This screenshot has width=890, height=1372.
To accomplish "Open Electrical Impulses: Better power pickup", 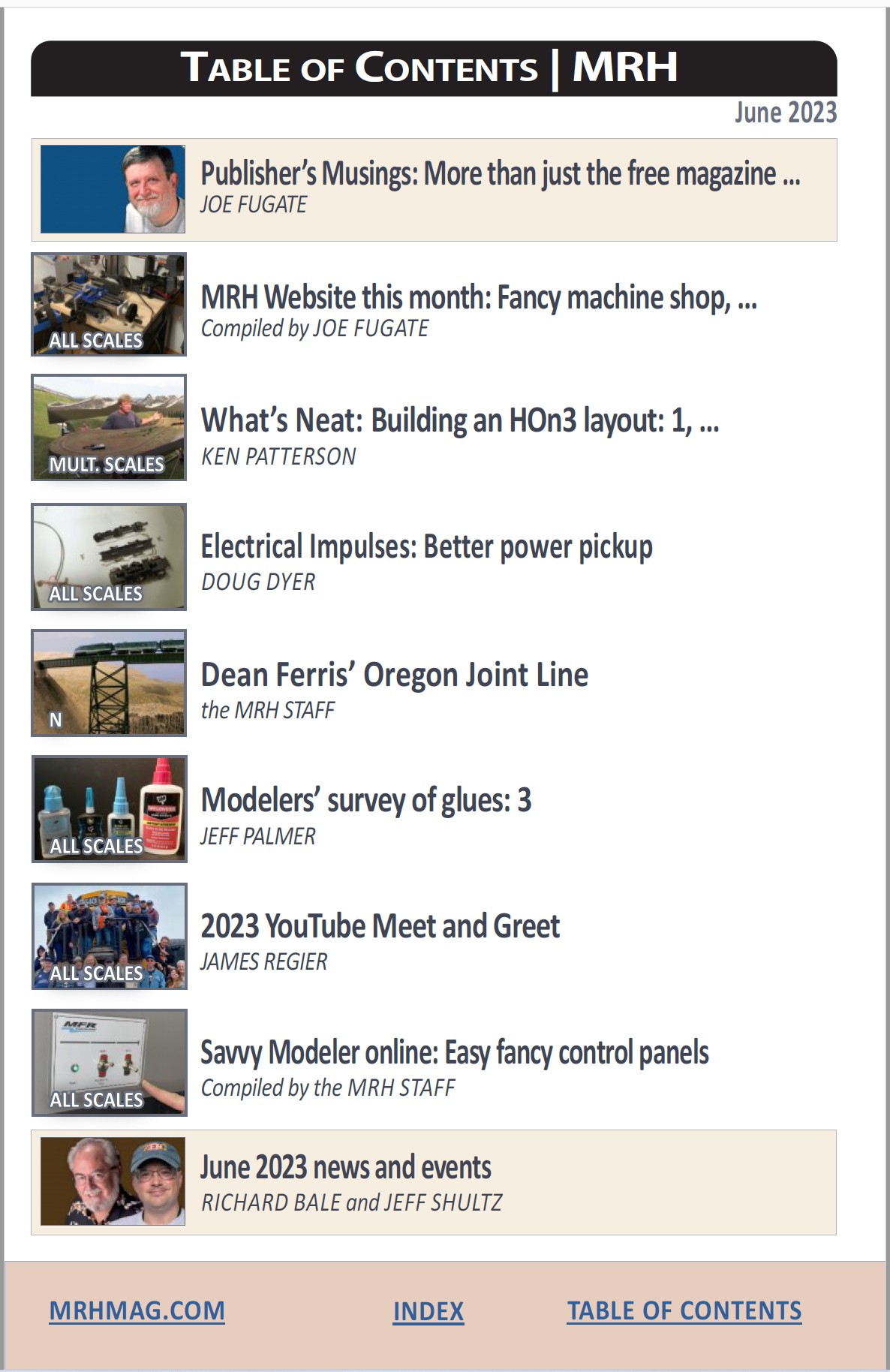I will [x=426, y=547].
